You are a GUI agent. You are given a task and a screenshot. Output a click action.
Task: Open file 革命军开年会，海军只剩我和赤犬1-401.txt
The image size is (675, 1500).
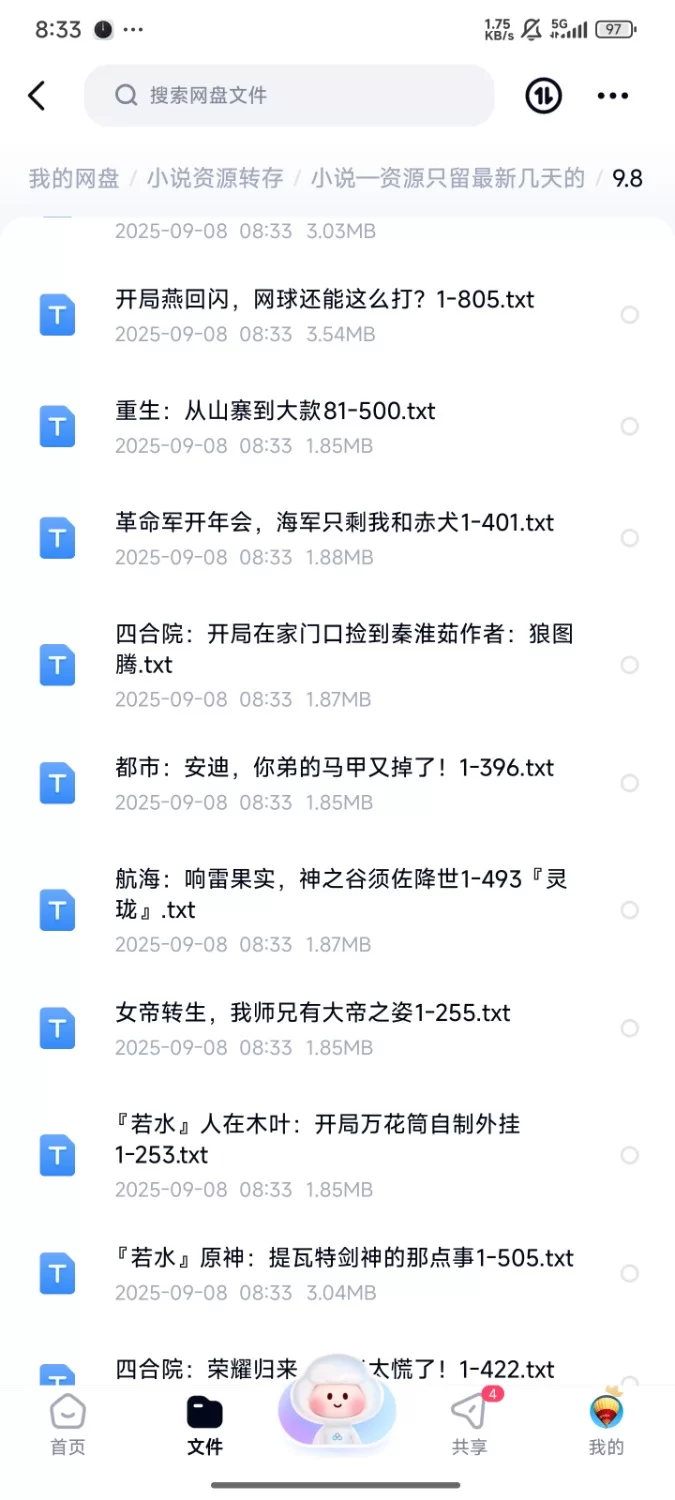(x=334, y=523)
